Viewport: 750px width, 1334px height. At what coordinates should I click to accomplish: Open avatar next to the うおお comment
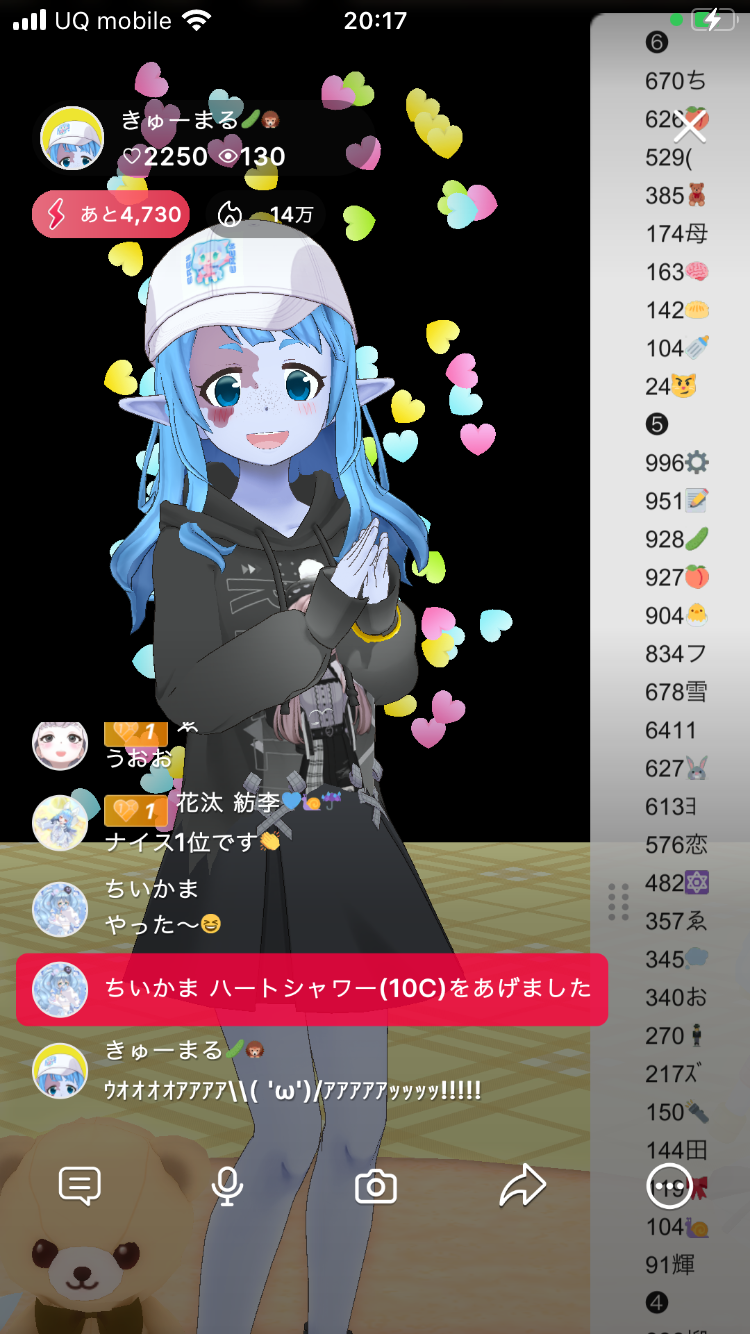point(60,743)
